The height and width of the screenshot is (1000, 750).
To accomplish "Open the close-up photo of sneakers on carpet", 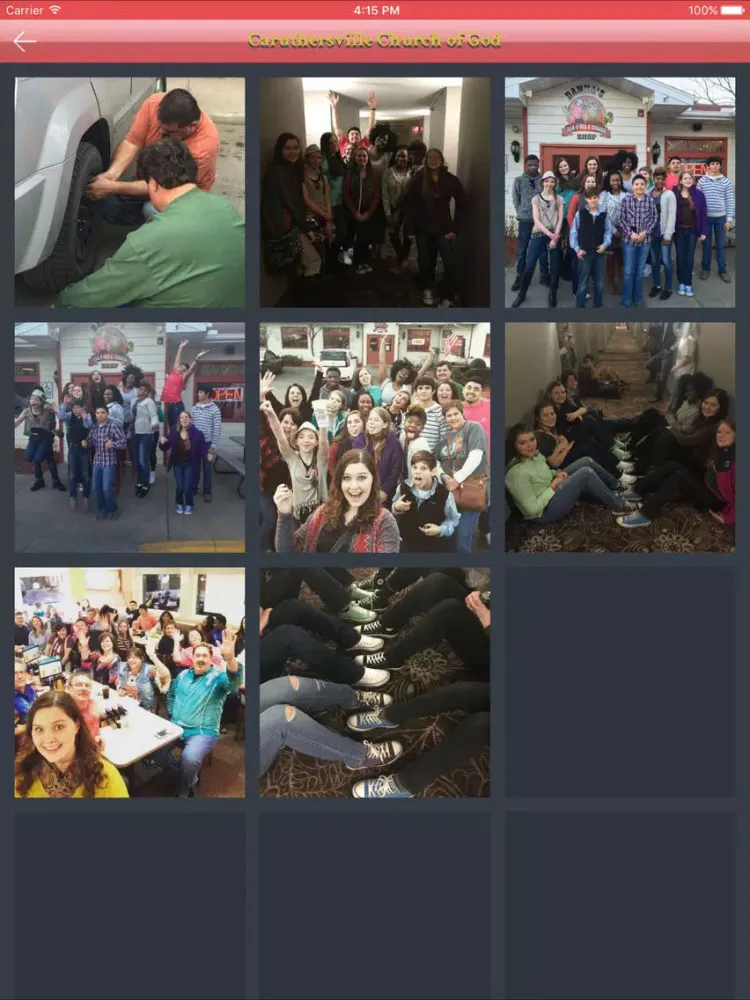I will tap(375, 682).
